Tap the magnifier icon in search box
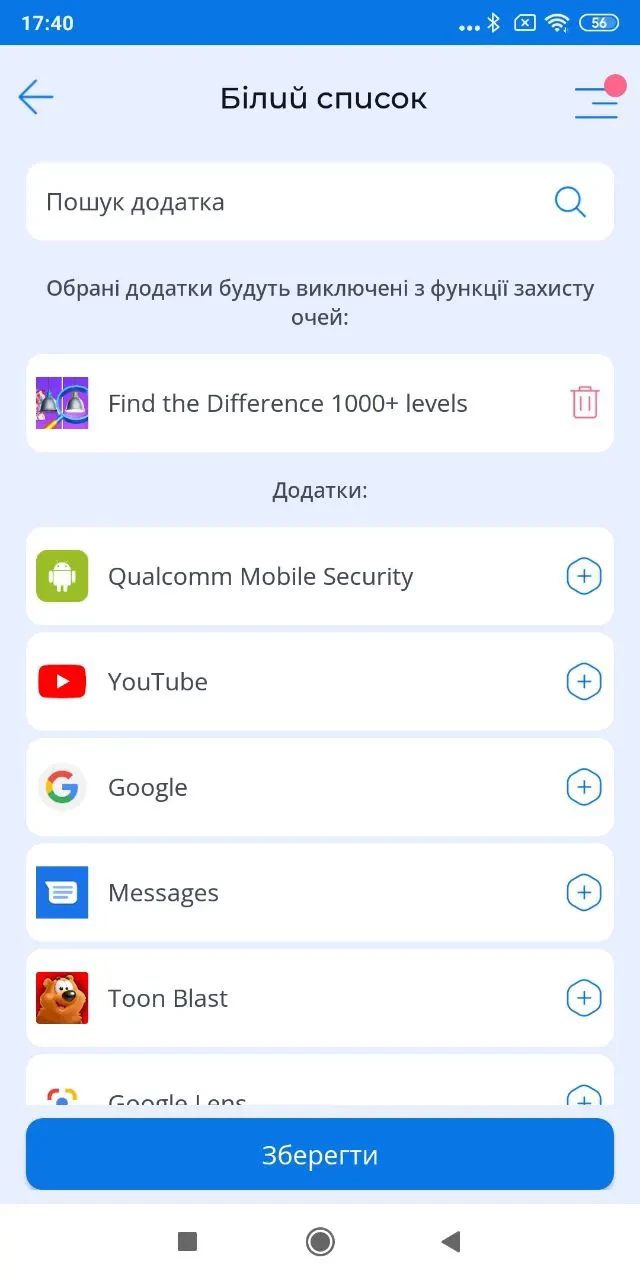This screenshot has width=640, height=1280. click(x=570, y=202)
